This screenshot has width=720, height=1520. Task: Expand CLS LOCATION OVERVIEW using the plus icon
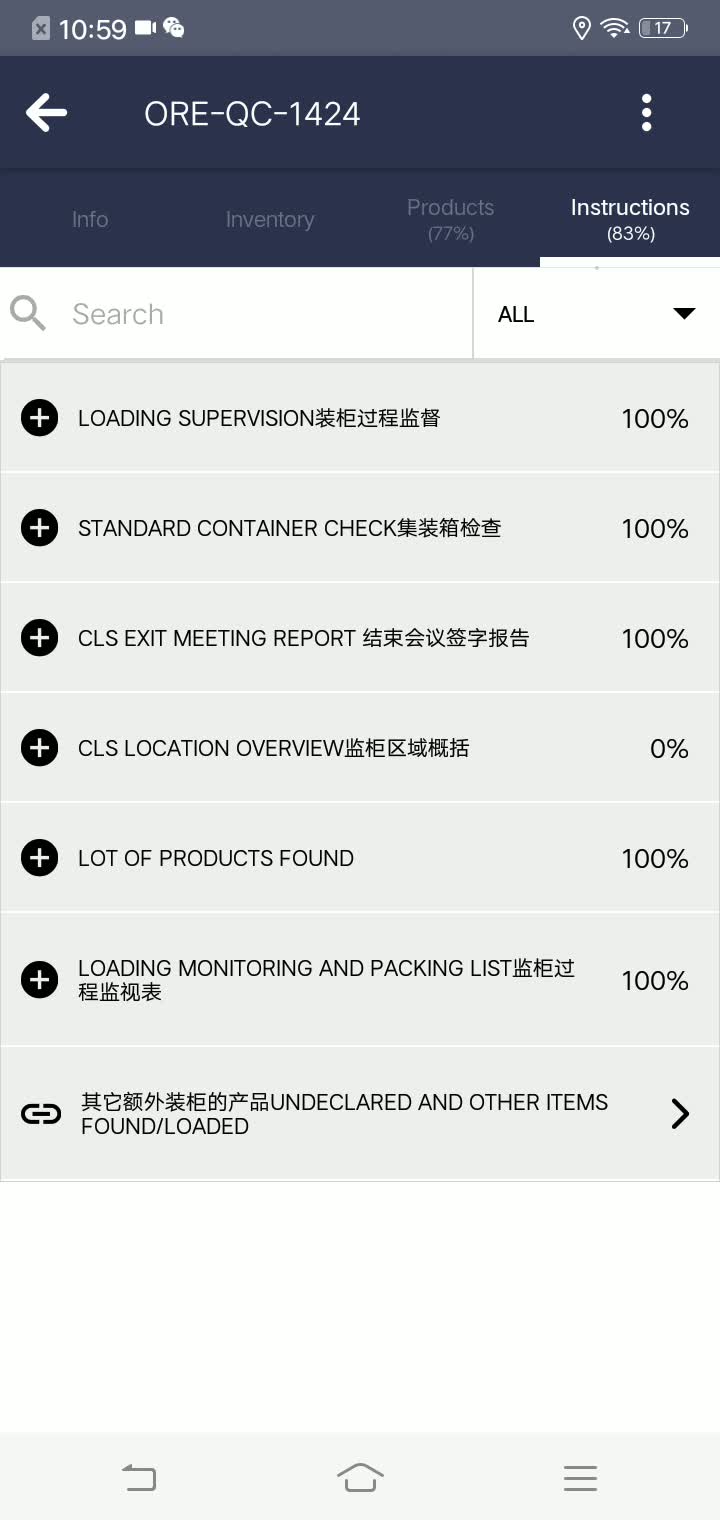pyautogui.click(x=39, y=747)
